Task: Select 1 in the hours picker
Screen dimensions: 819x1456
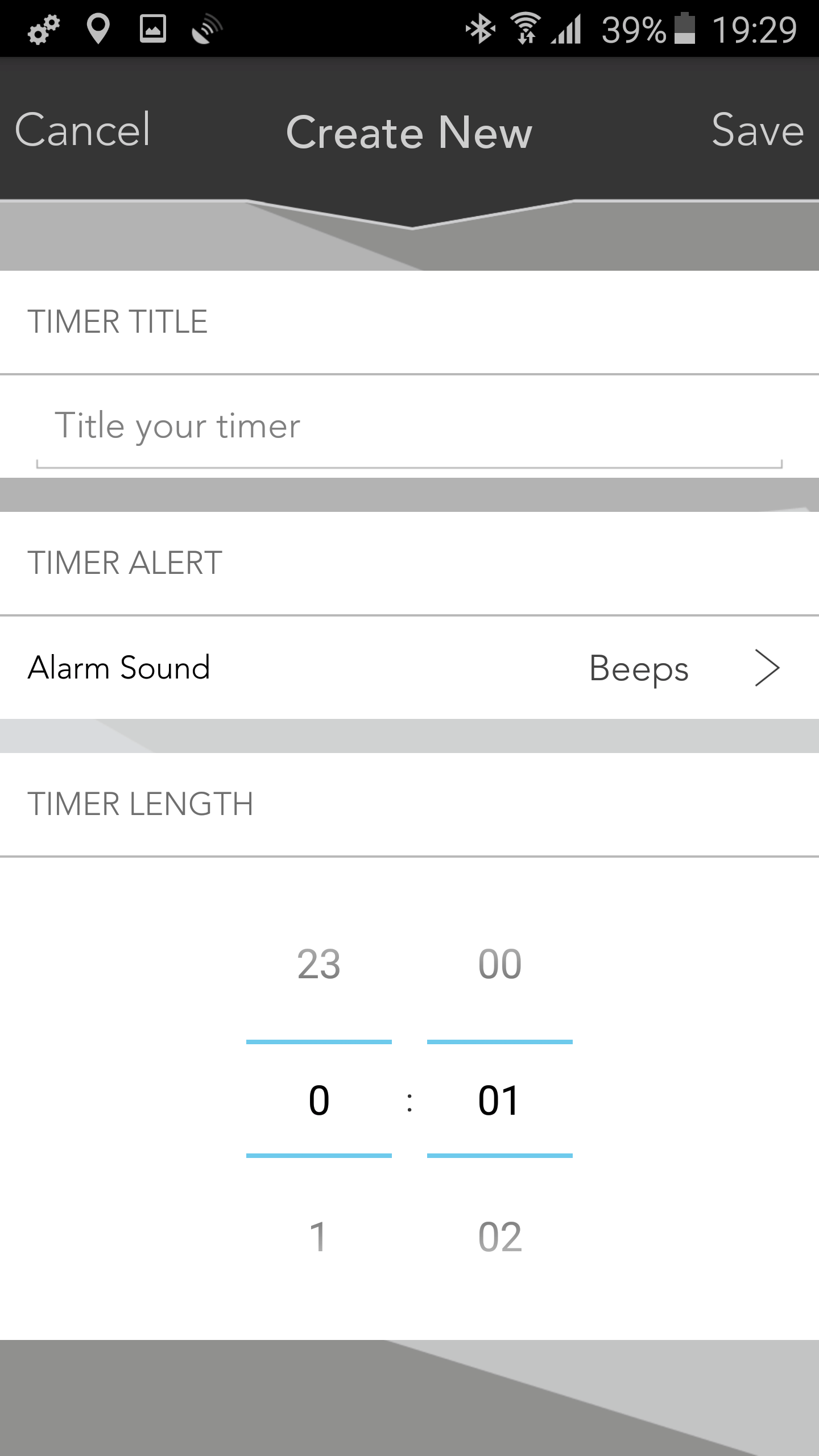Action: click(x=318, y=1237)
